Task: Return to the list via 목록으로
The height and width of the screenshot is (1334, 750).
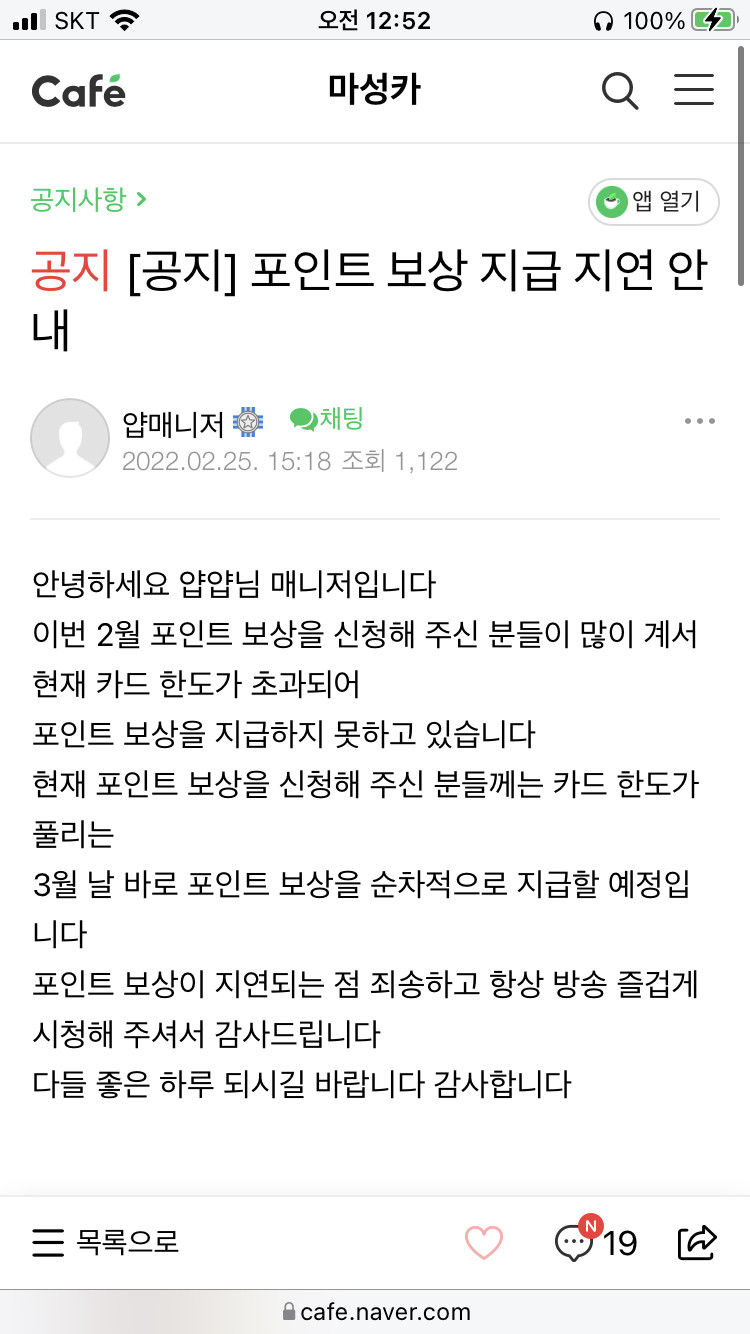Action: tap(106, 1242)
